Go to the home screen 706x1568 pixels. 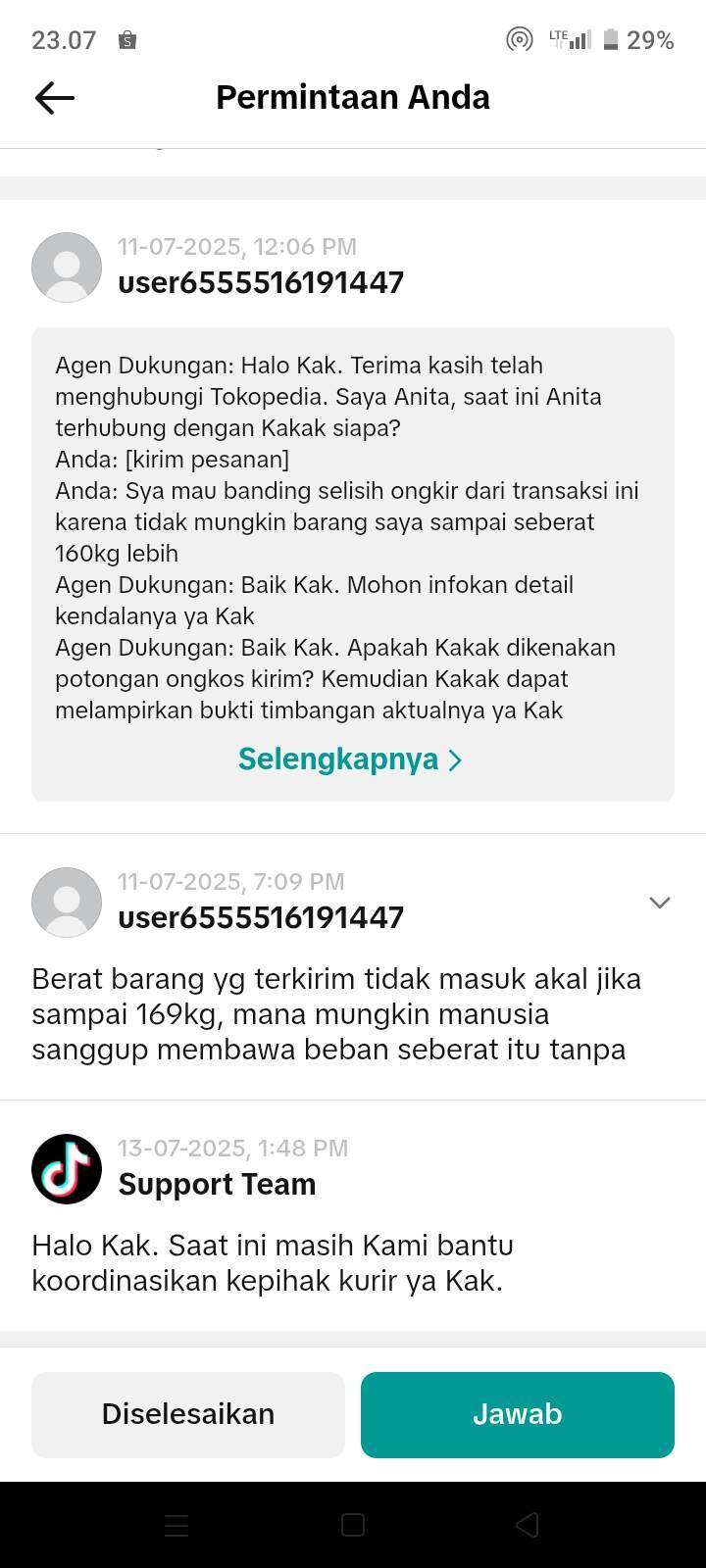(353, 1524)
